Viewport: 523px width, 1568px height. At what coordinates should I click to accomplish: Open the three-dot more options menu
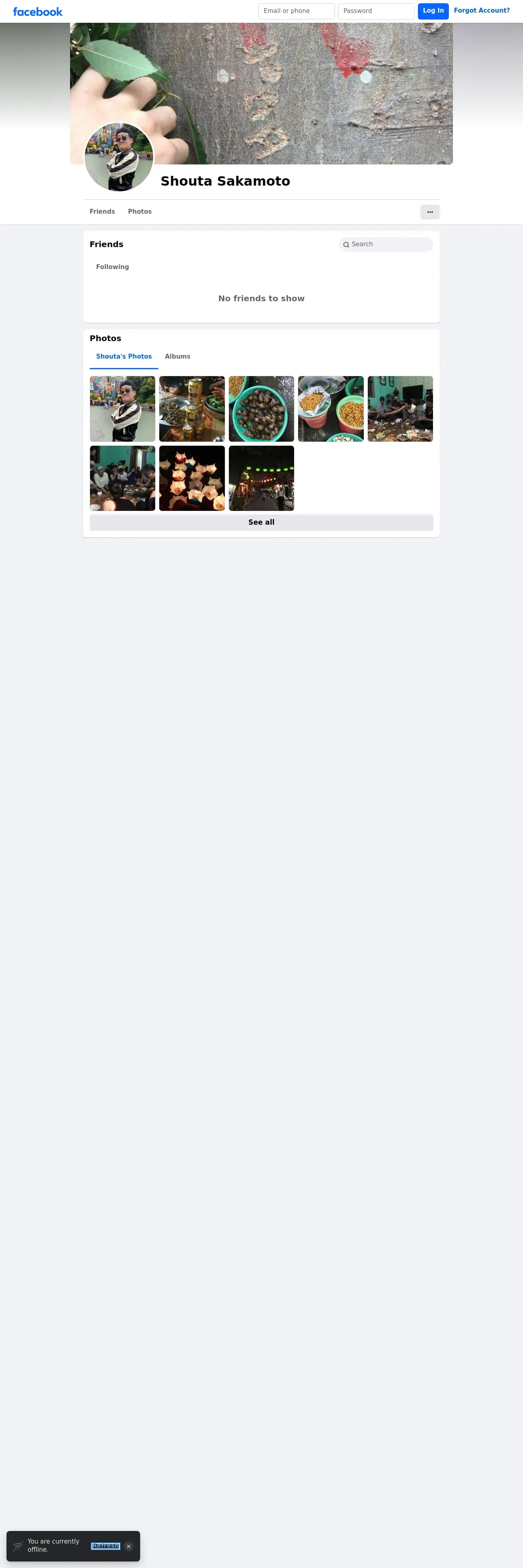[x=430, y=212]
